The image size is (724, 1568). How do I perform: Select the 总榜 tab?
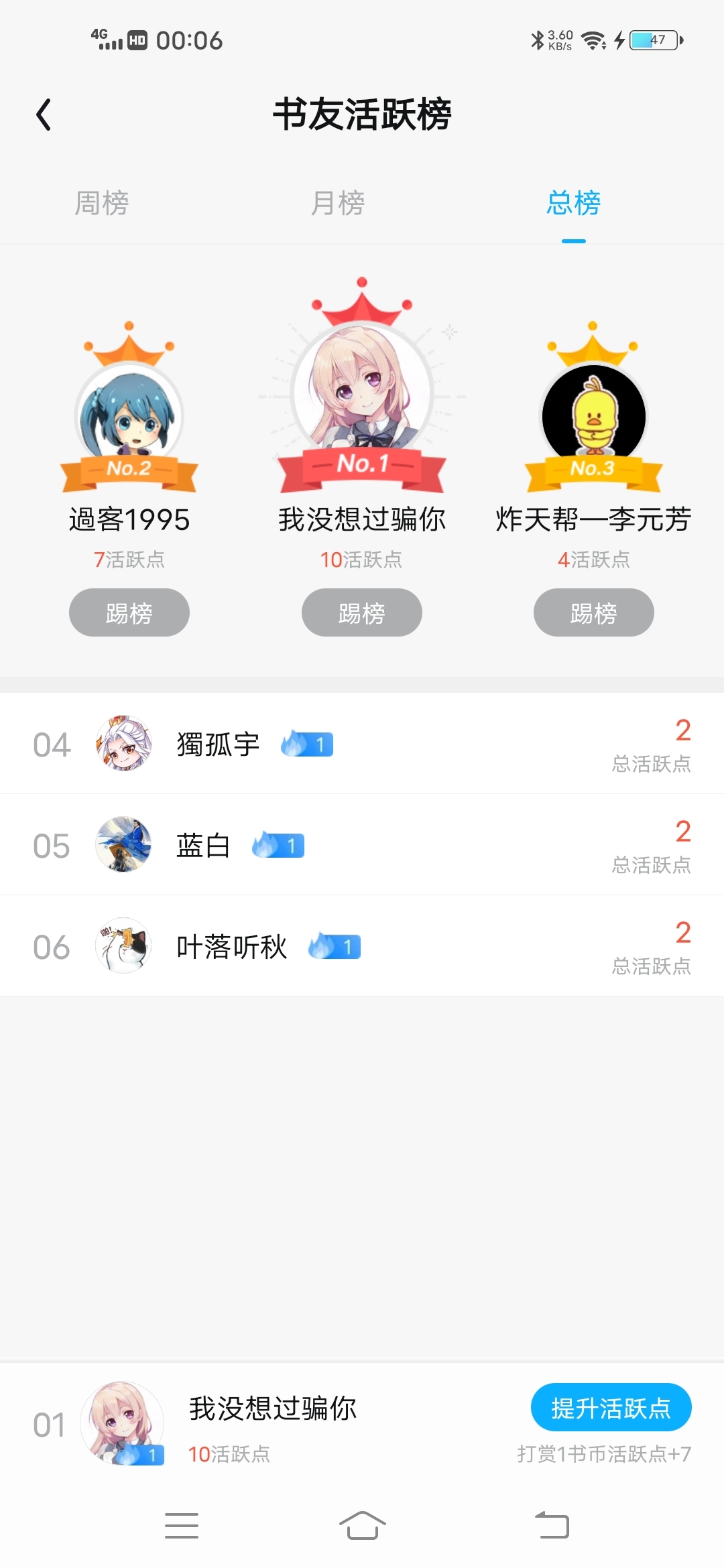click(573, 203)
